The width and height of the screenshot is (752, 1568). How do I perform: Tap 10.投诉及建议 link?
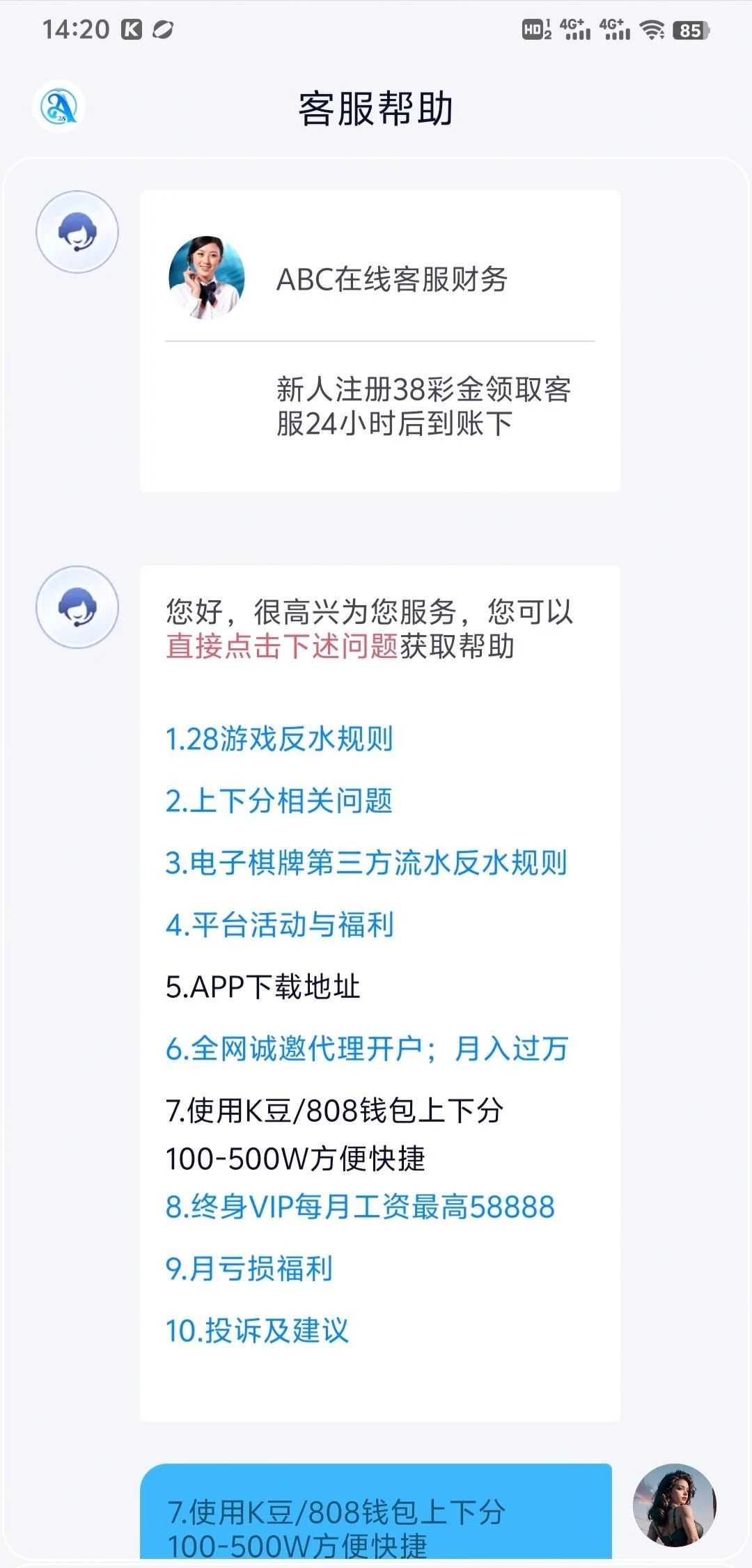click(x=257, y=1331)
